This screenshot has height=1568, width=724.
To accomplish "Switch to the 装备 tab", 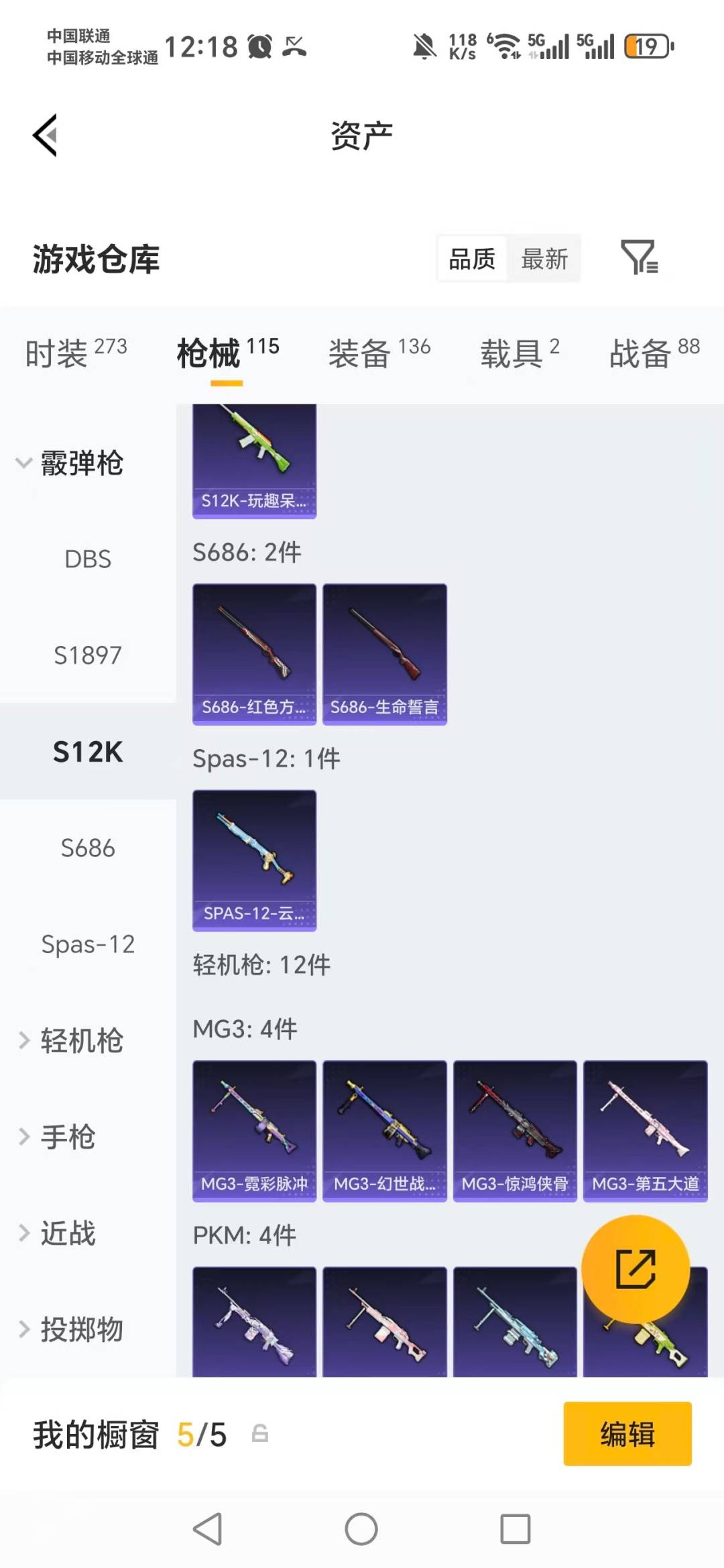I will pos(360,353).
